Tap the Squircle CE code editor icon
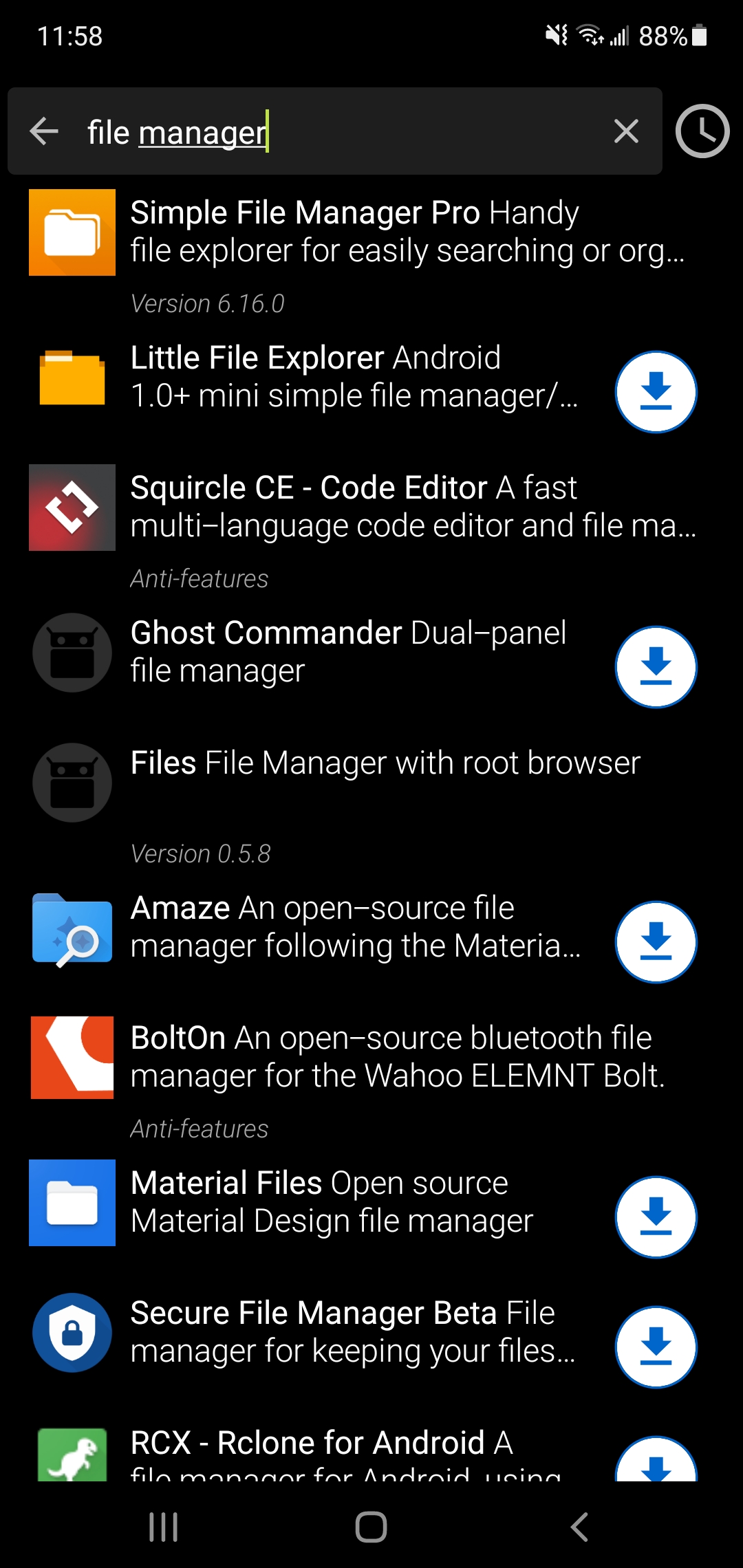Screen dimensions: 743x1568 pyautogui.click(x=72, y=507)
